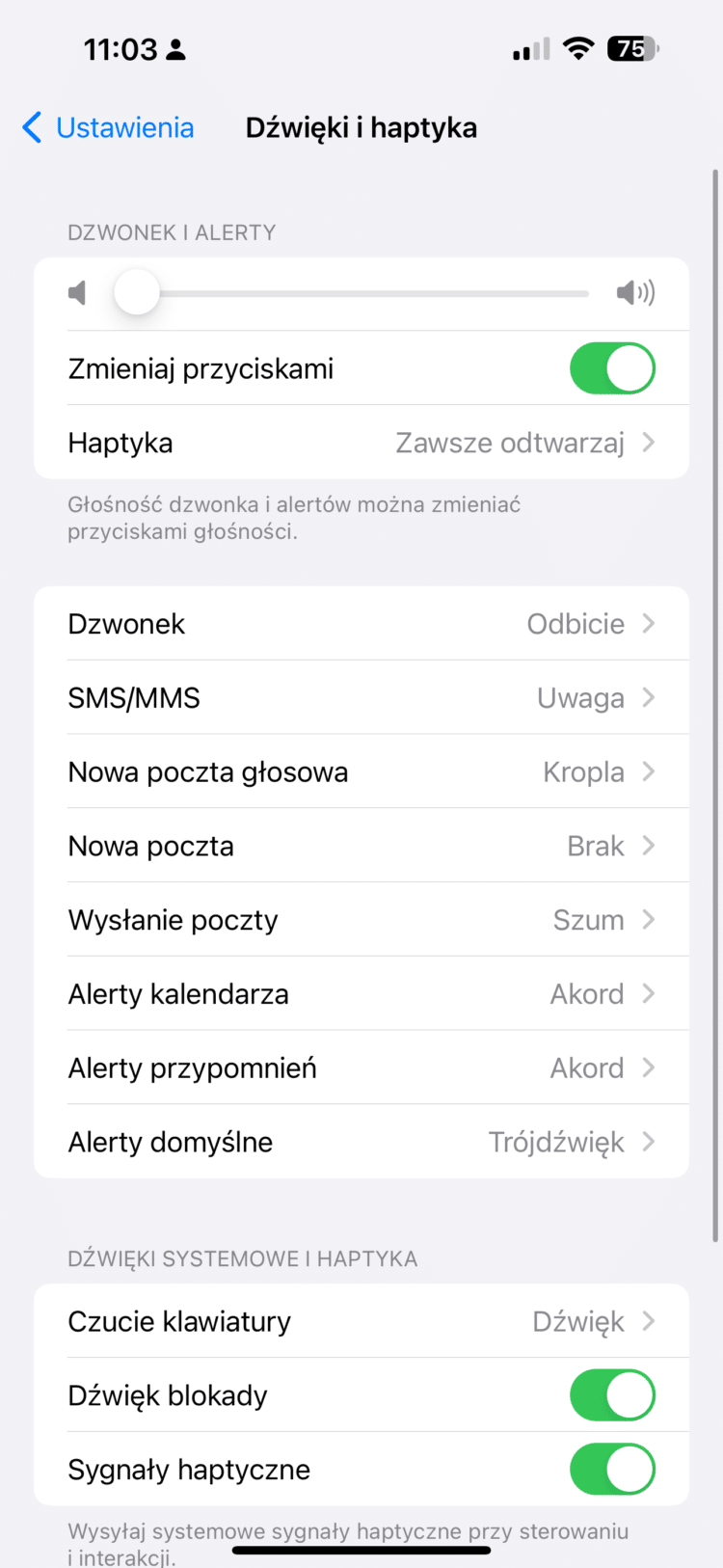Tap the battery level indicator
Viewport: 723px width, 1568px height.
pos(632,48)
